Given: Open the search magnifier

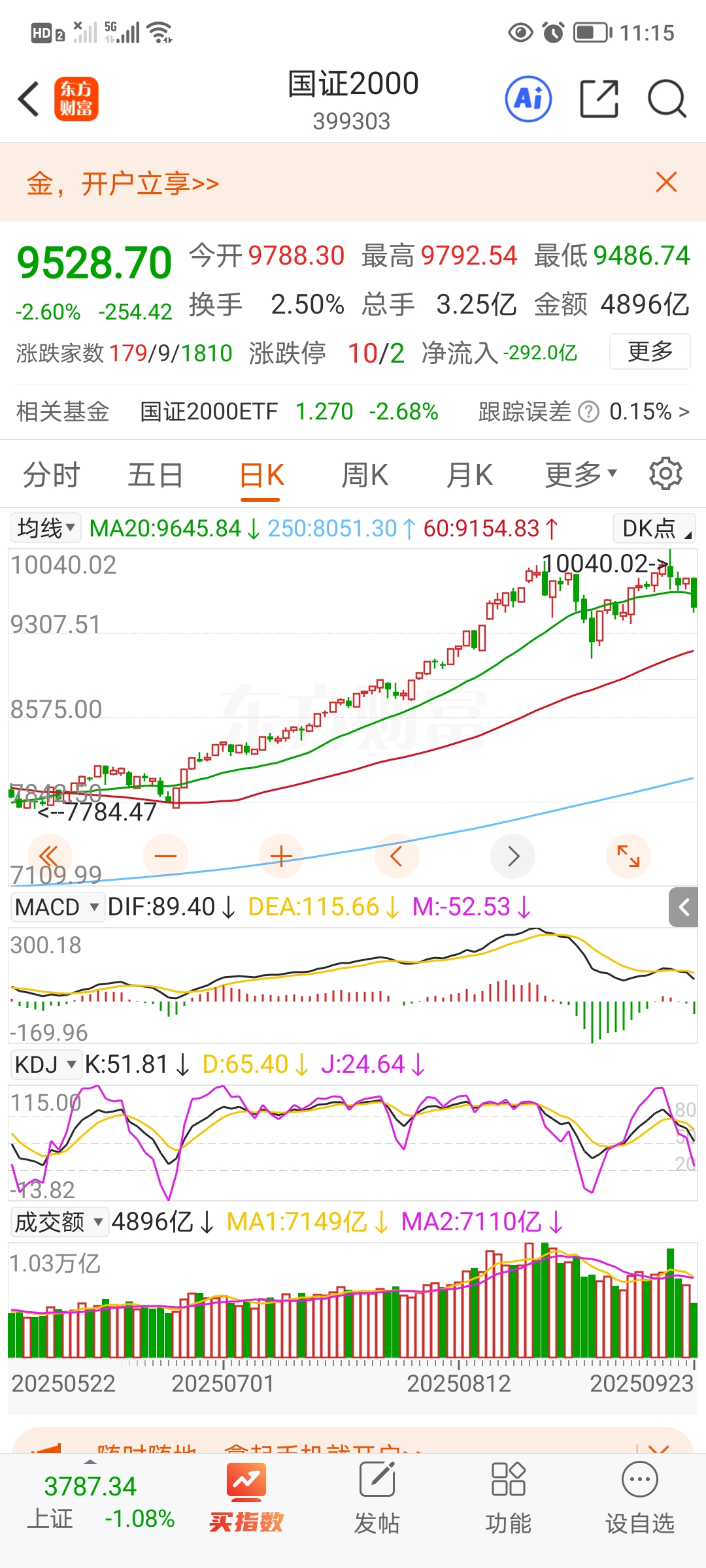Looking at the screenshot, I should click(x=666, y=99).
